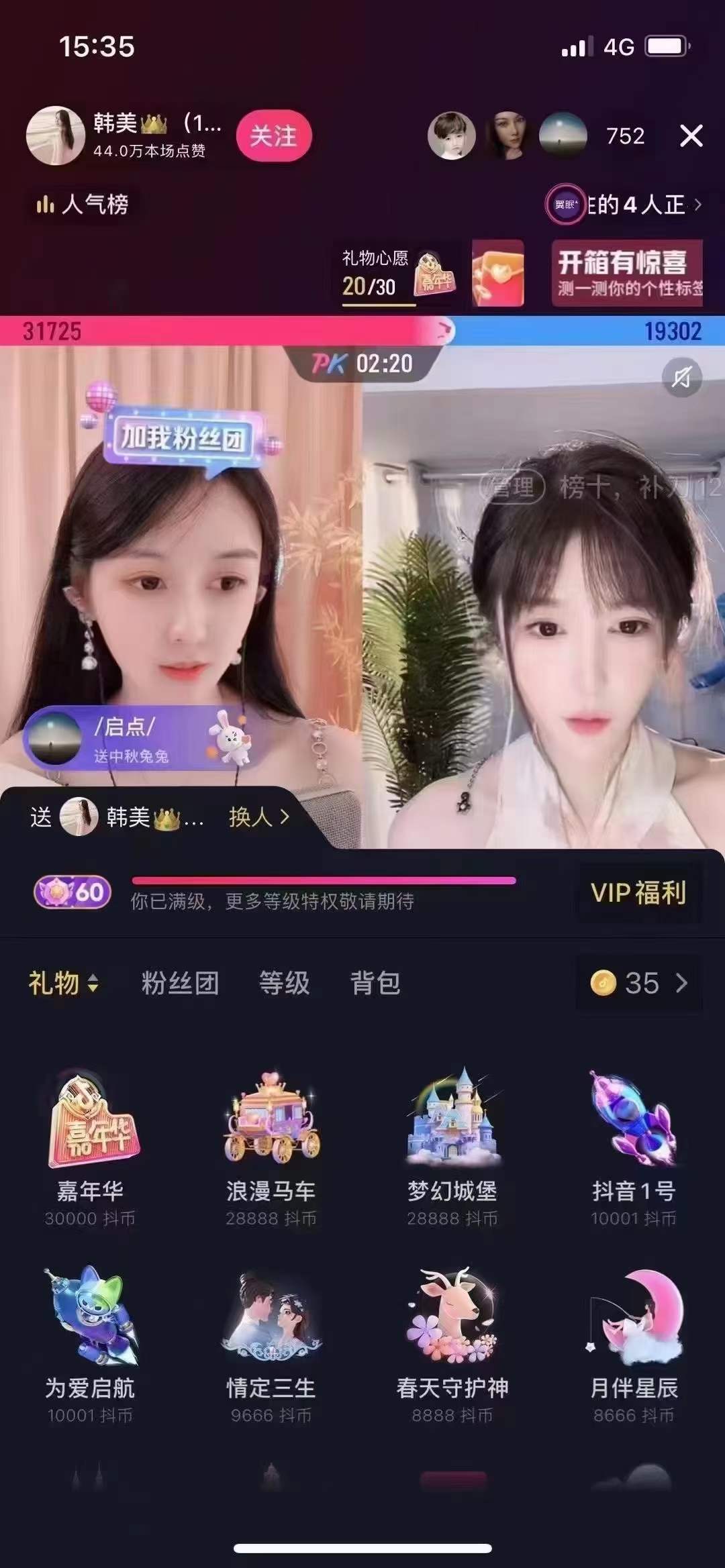Switch to the 粉丝团 tab
Viewport: 725px width, 1568px height.
180,984
